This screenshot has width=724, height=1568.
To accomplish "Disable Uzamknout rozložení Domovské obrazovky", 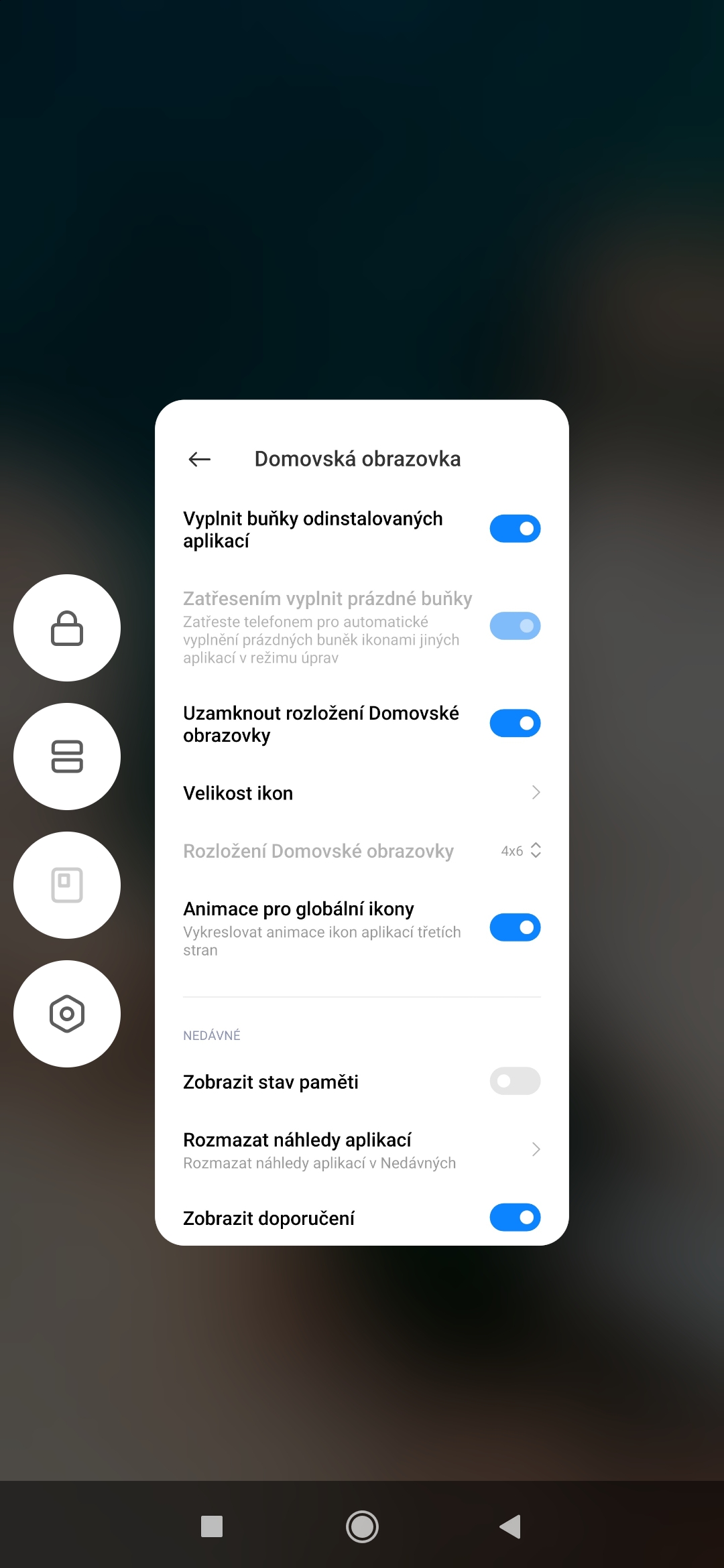I will (x=515, y=723).
